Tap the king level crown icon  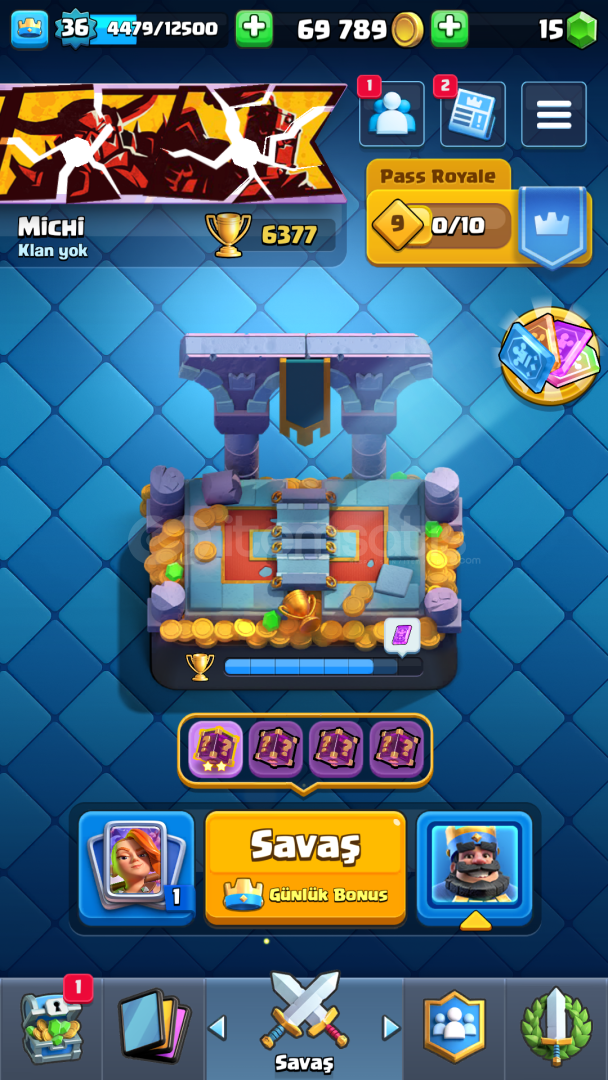[x=30, y=29]
